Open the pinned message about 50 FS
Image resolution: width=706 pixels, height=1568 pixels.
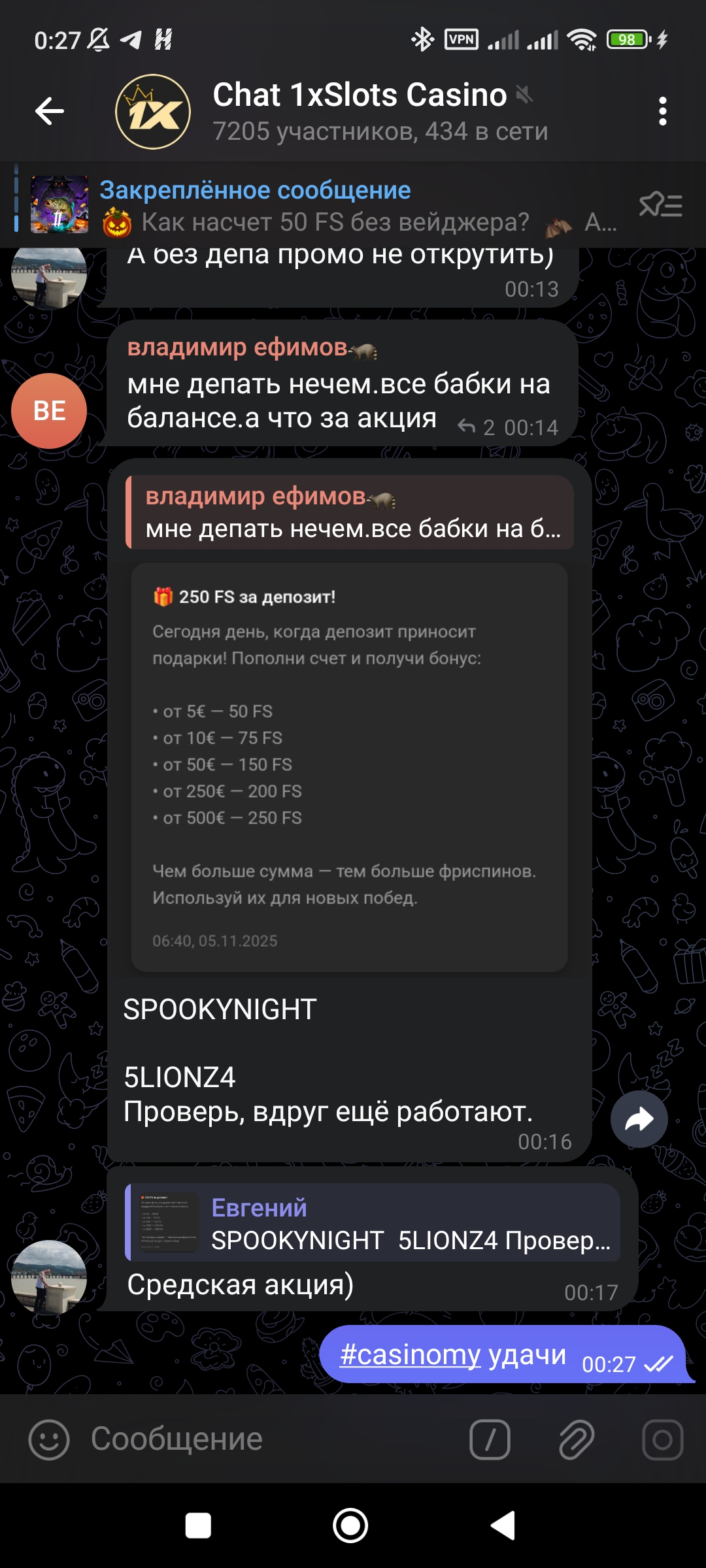pyautogui.click(x=327, y=206)
